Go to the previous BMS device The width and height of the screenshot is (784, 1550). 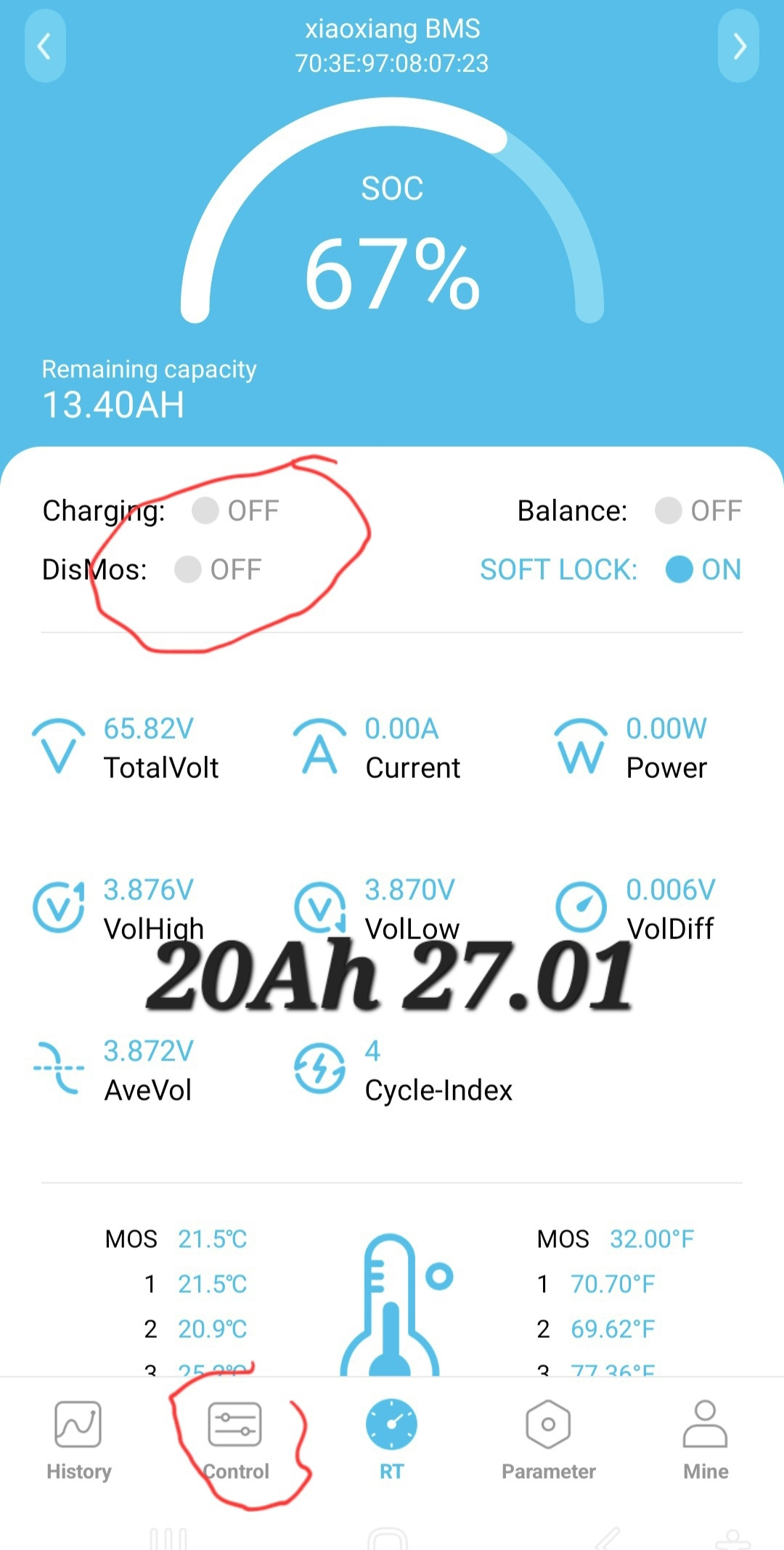click(x=45, y=46)
